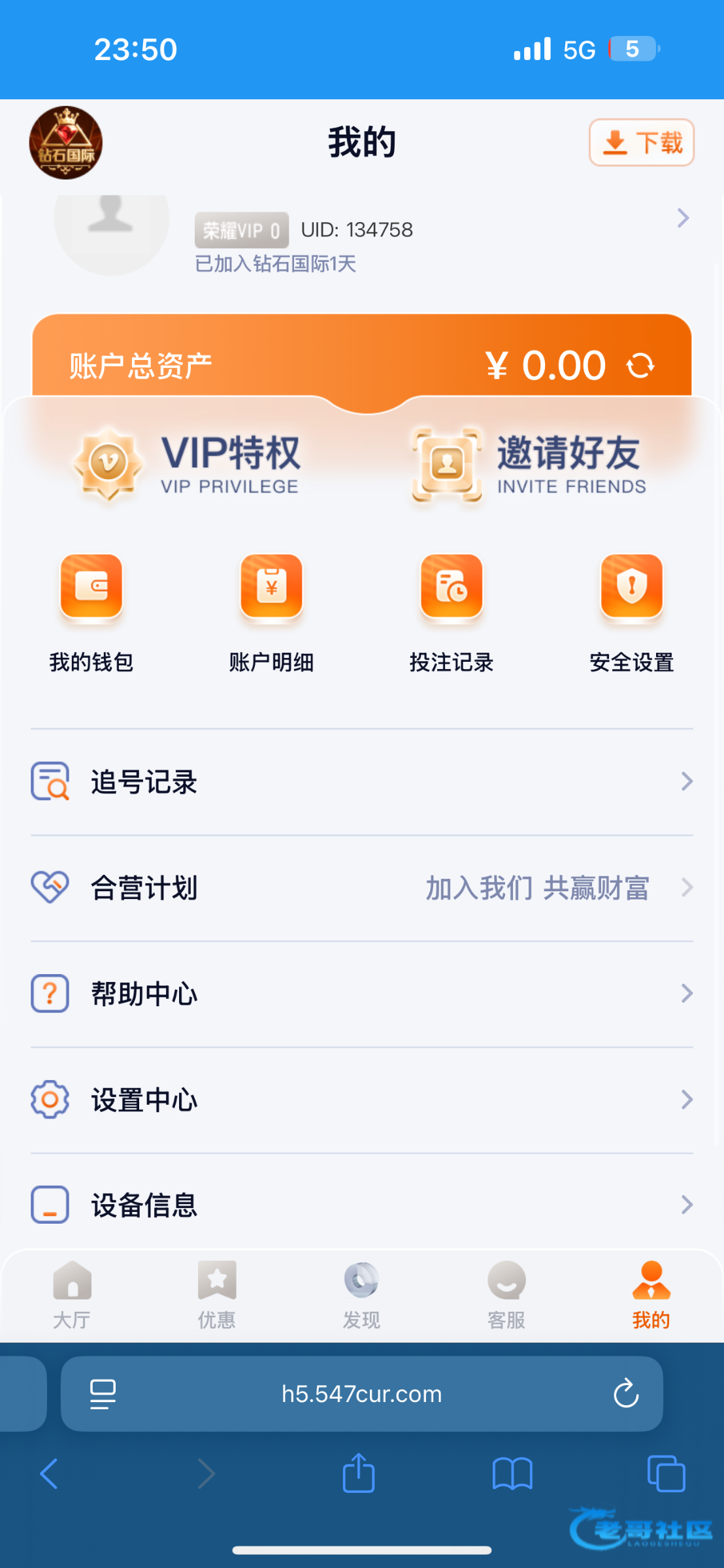Switch to the 发现 tab
Screen dimensions: 724x1568
tap(361, 1295)
